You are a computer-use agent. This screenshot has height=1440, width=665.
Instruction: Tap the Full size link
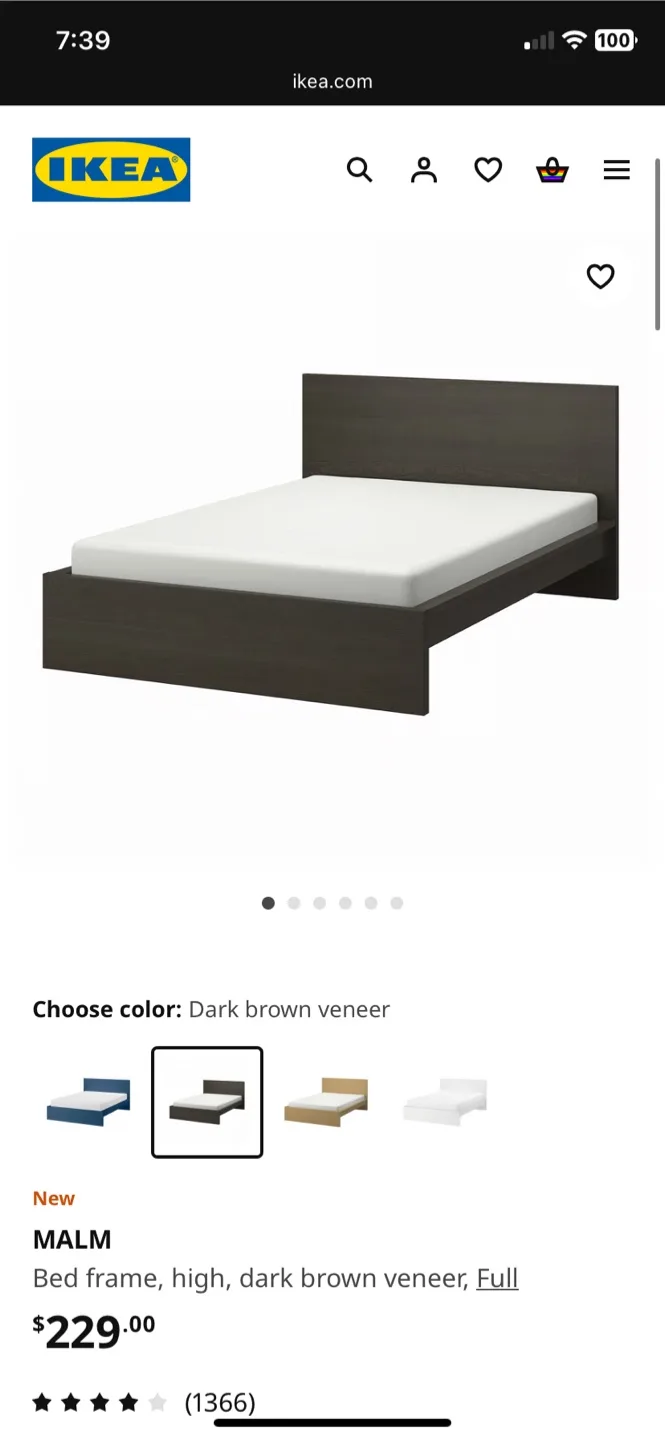(x=497, y=1278)
